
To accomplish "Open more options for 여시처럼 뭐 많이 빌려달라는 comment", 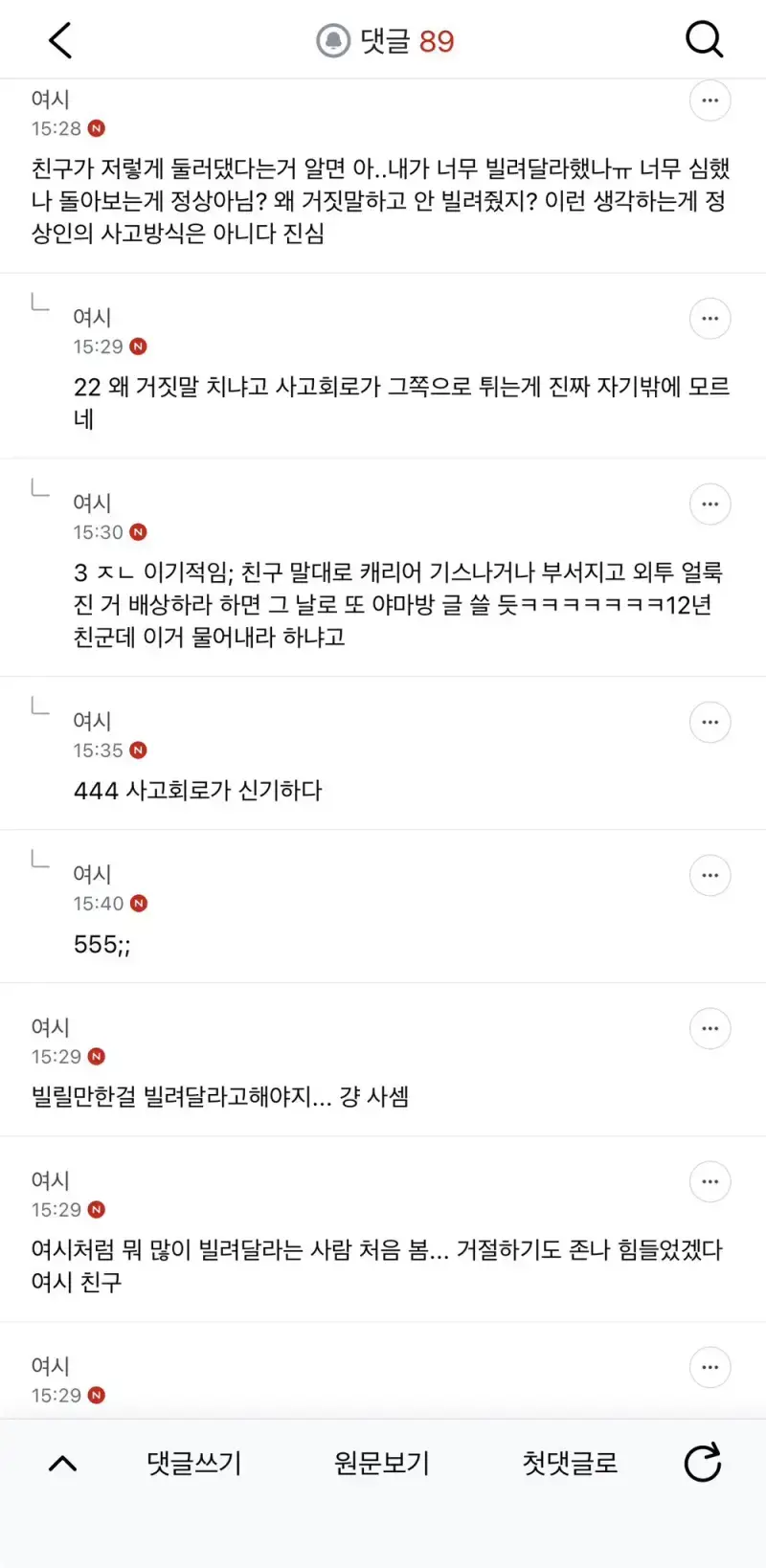I will (710, 1182).
